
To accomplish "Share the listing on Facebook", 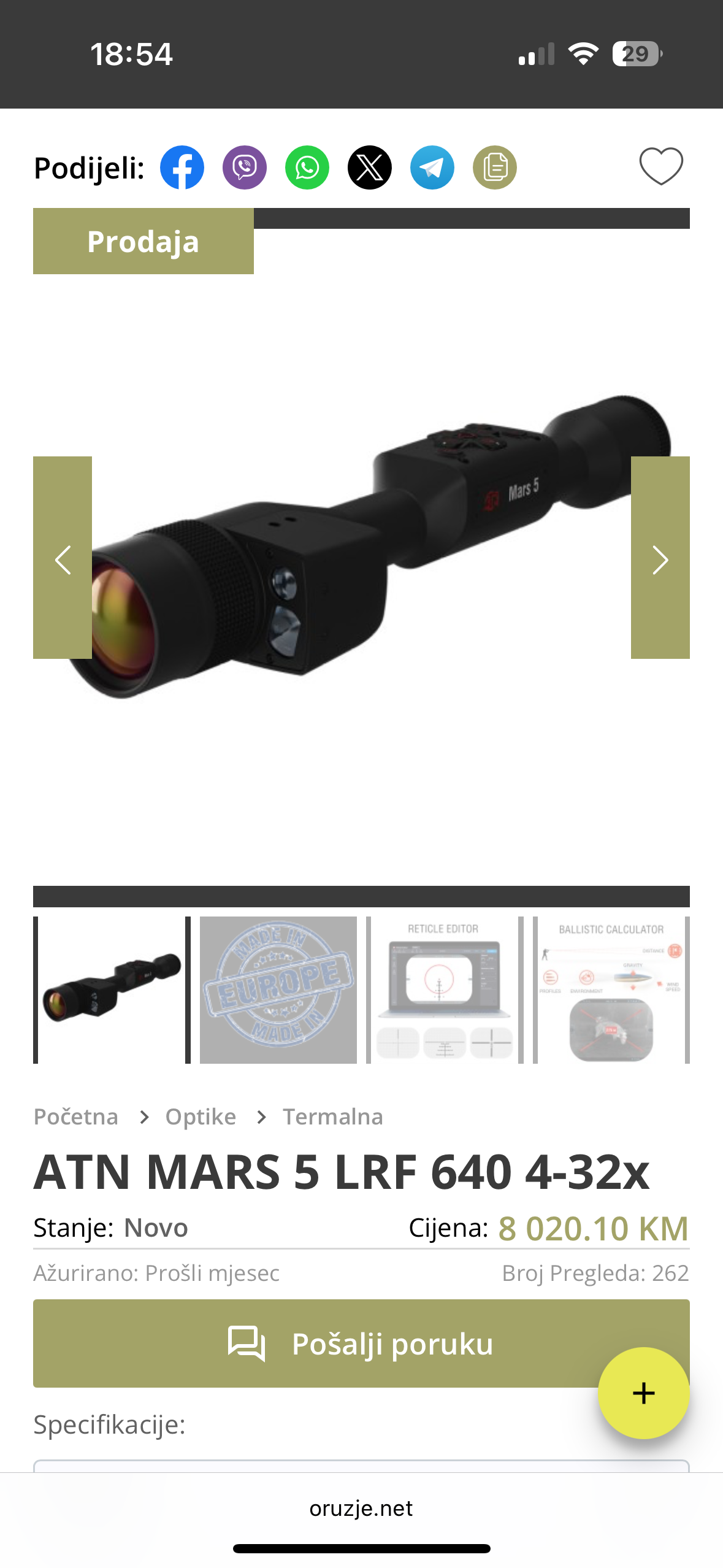I will click(x=182, y=167).
